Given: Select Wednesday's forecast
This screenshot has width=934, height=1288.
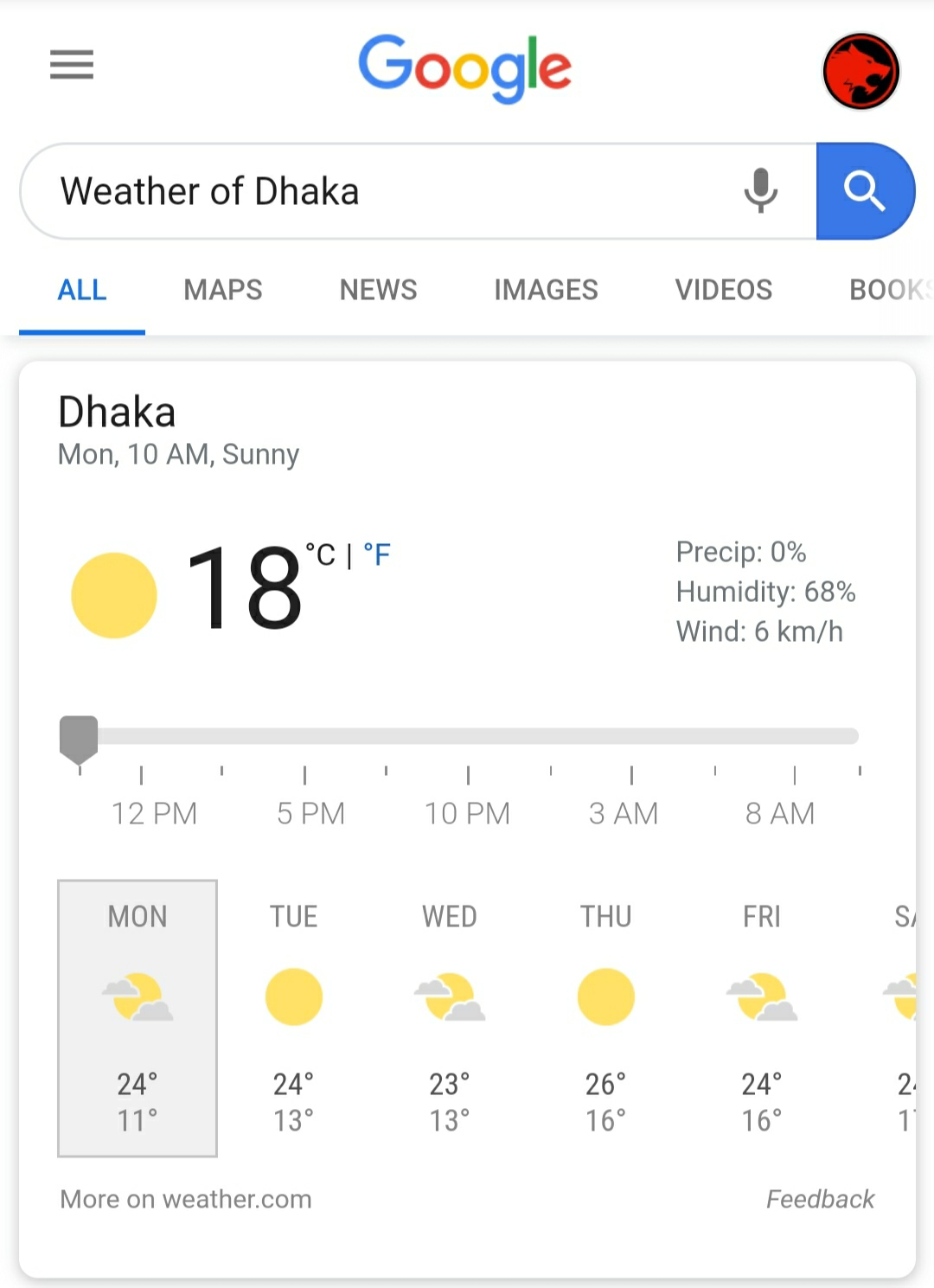Looking at the screenshot, I should pos(450,1018).
